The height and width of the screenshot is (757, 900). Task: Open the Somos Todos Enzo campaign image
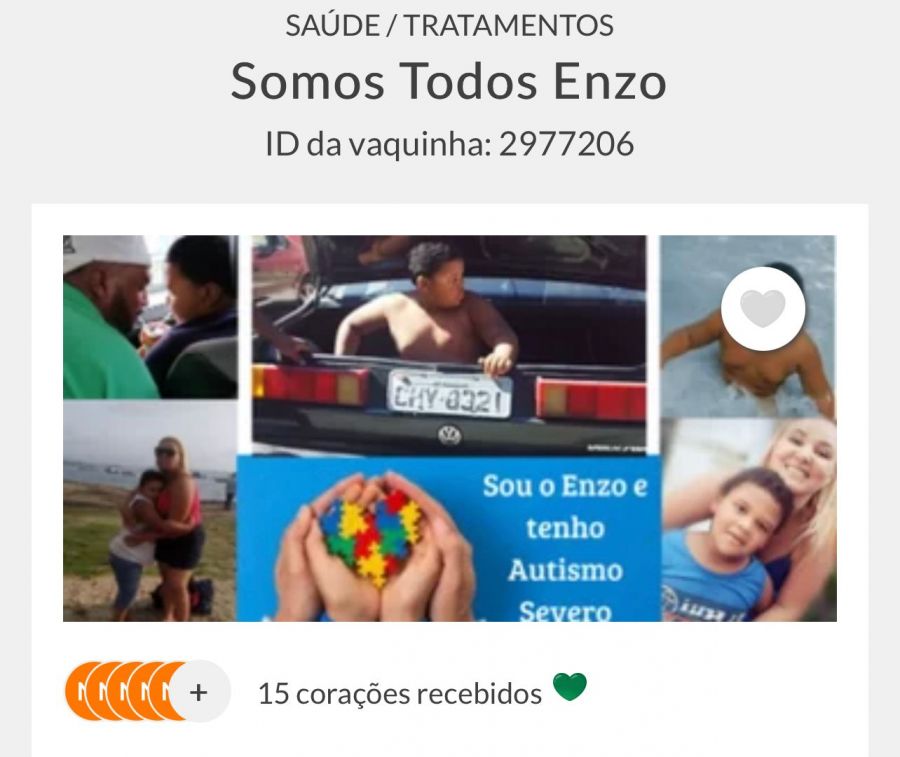click(x=449, y=428)
